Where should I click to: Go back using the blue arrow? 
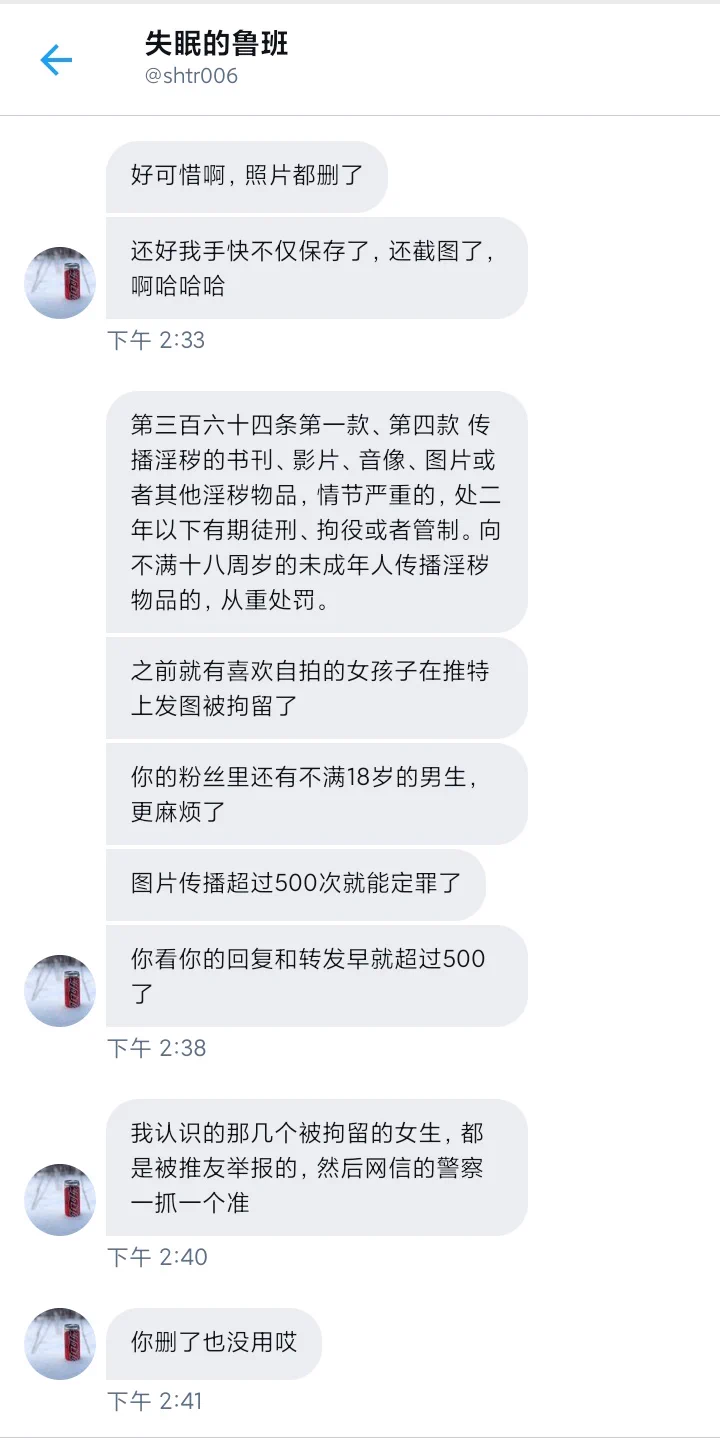56,60
